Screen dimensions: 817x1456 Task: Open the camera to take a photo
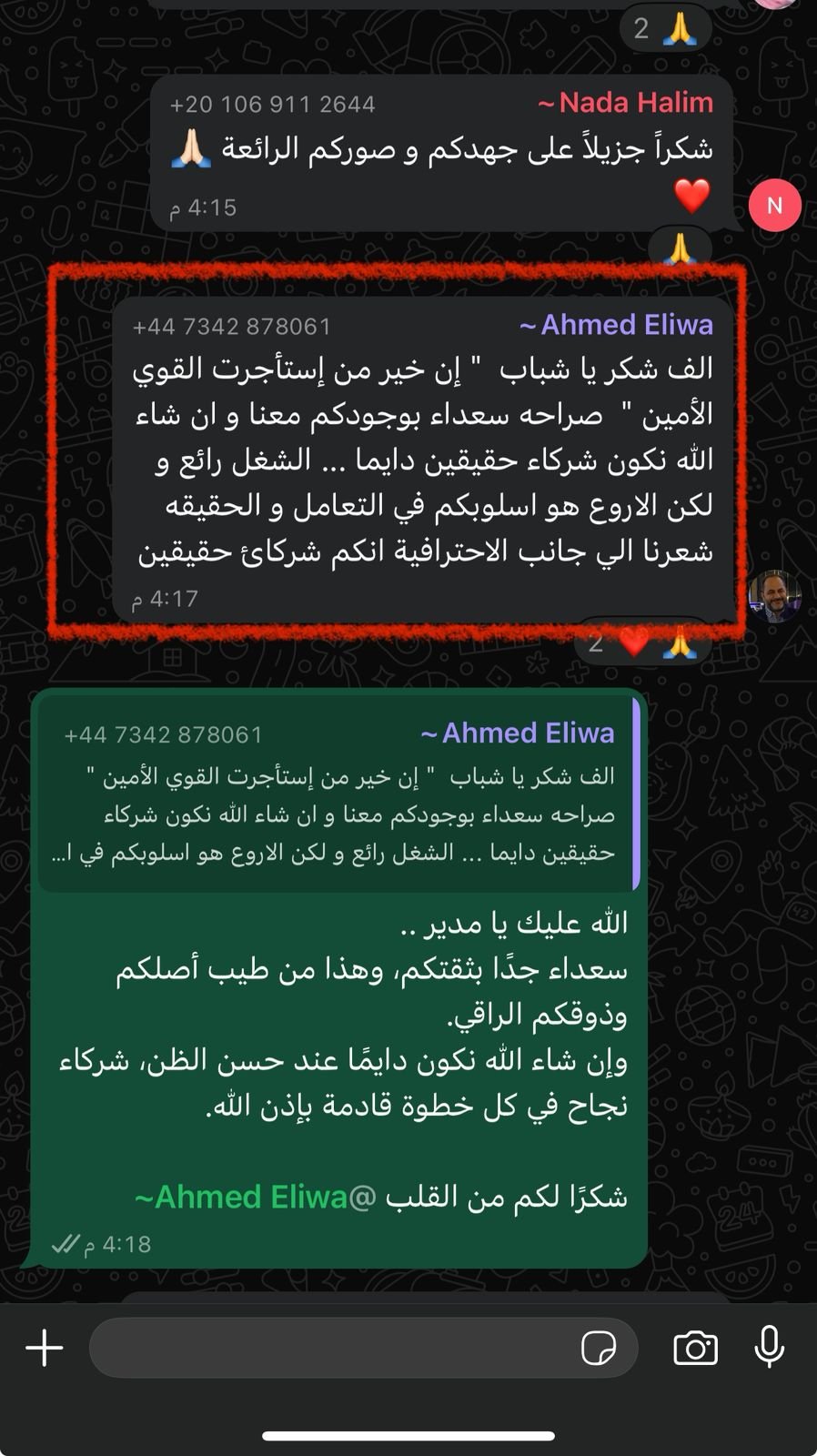[695, 1348]
